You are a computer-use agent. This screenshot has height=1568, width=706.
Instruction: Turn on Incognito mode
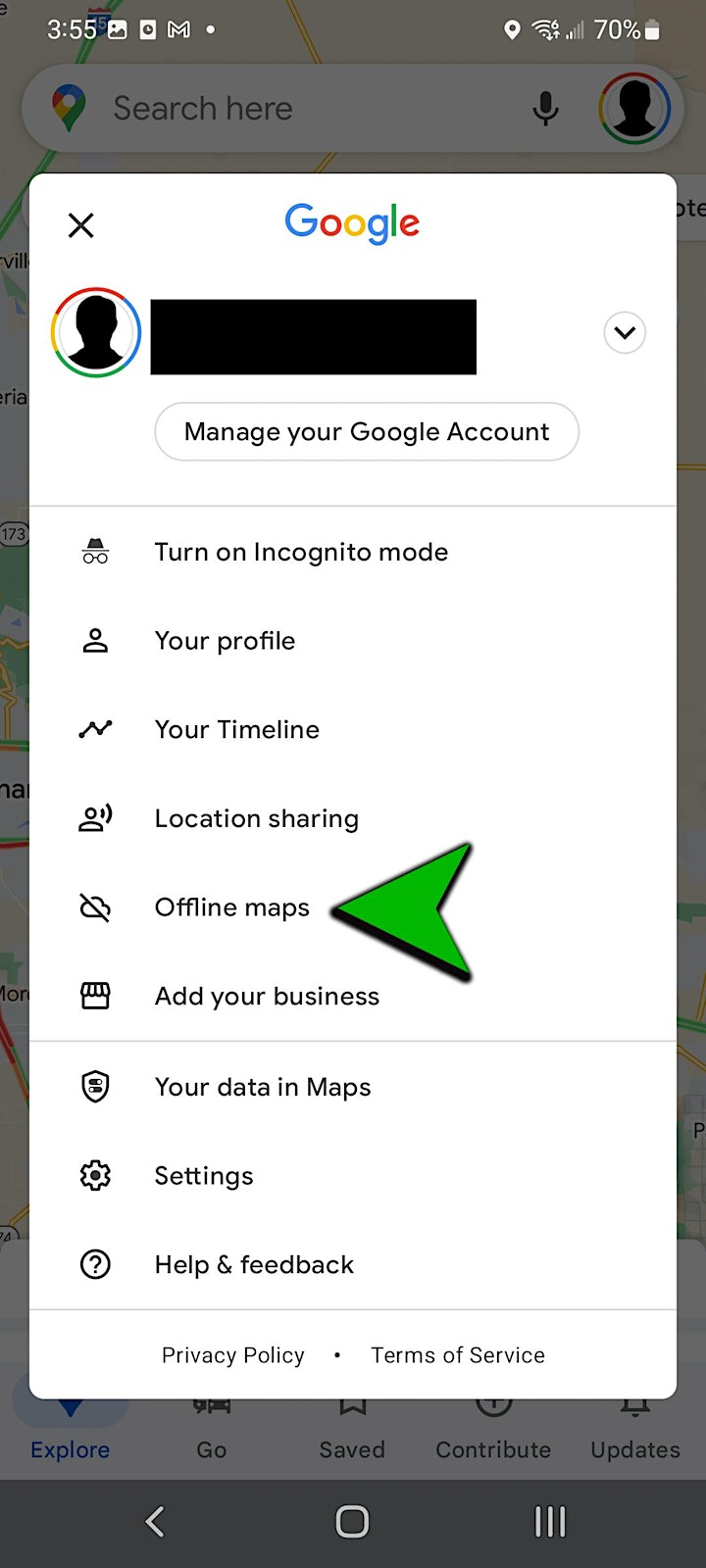(x=353, y=552)
